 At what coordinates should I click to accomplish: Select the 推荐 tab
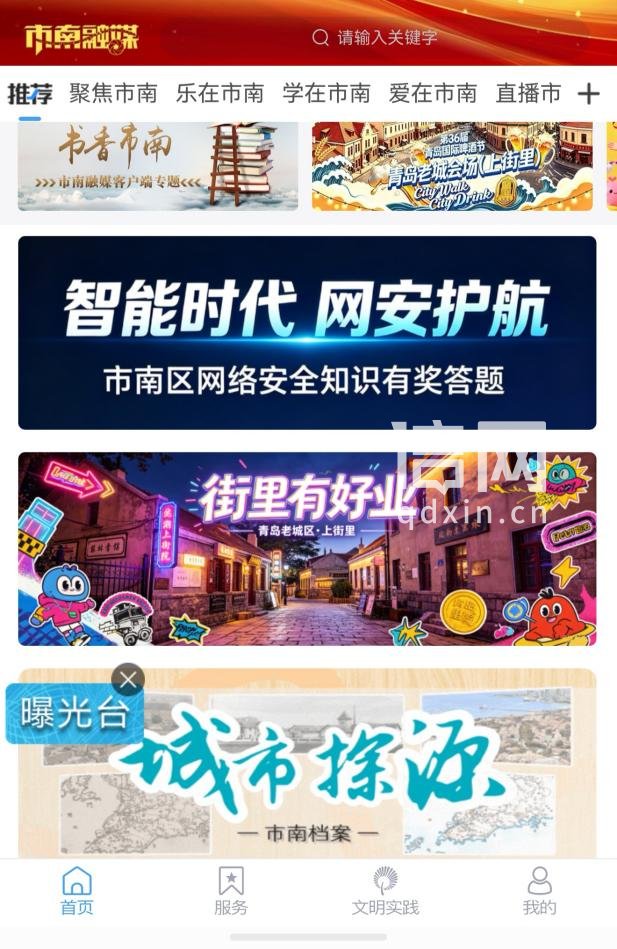30,94
